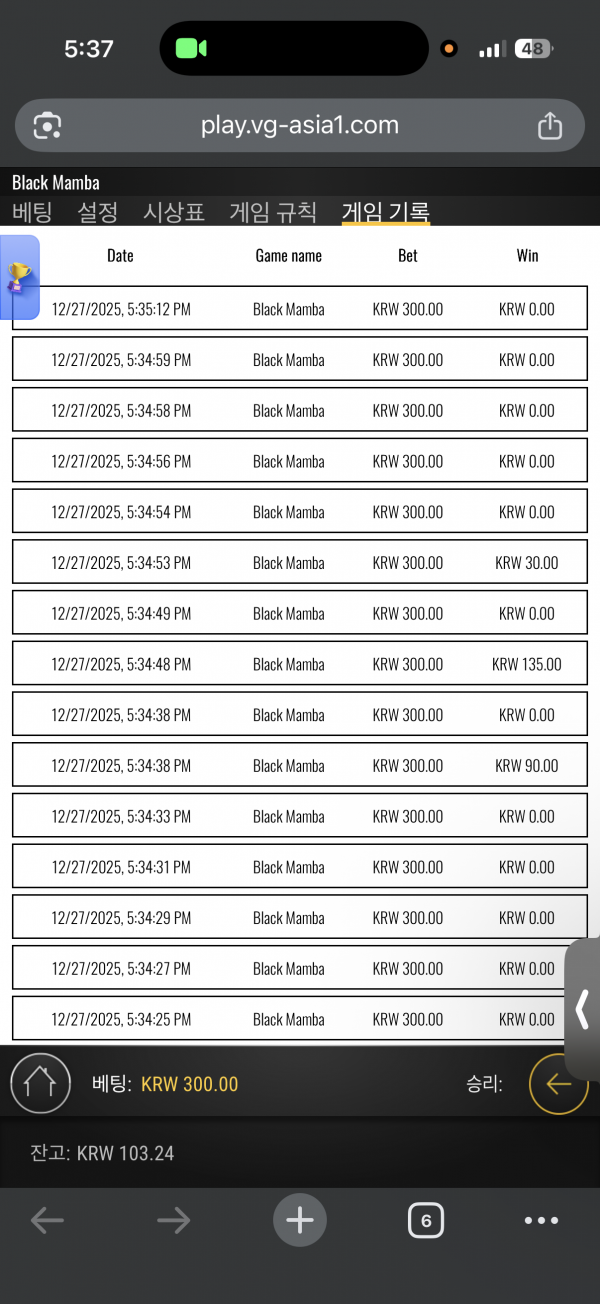
Task: Show the six open browser tabs
Action: [x=426, y=1220]
